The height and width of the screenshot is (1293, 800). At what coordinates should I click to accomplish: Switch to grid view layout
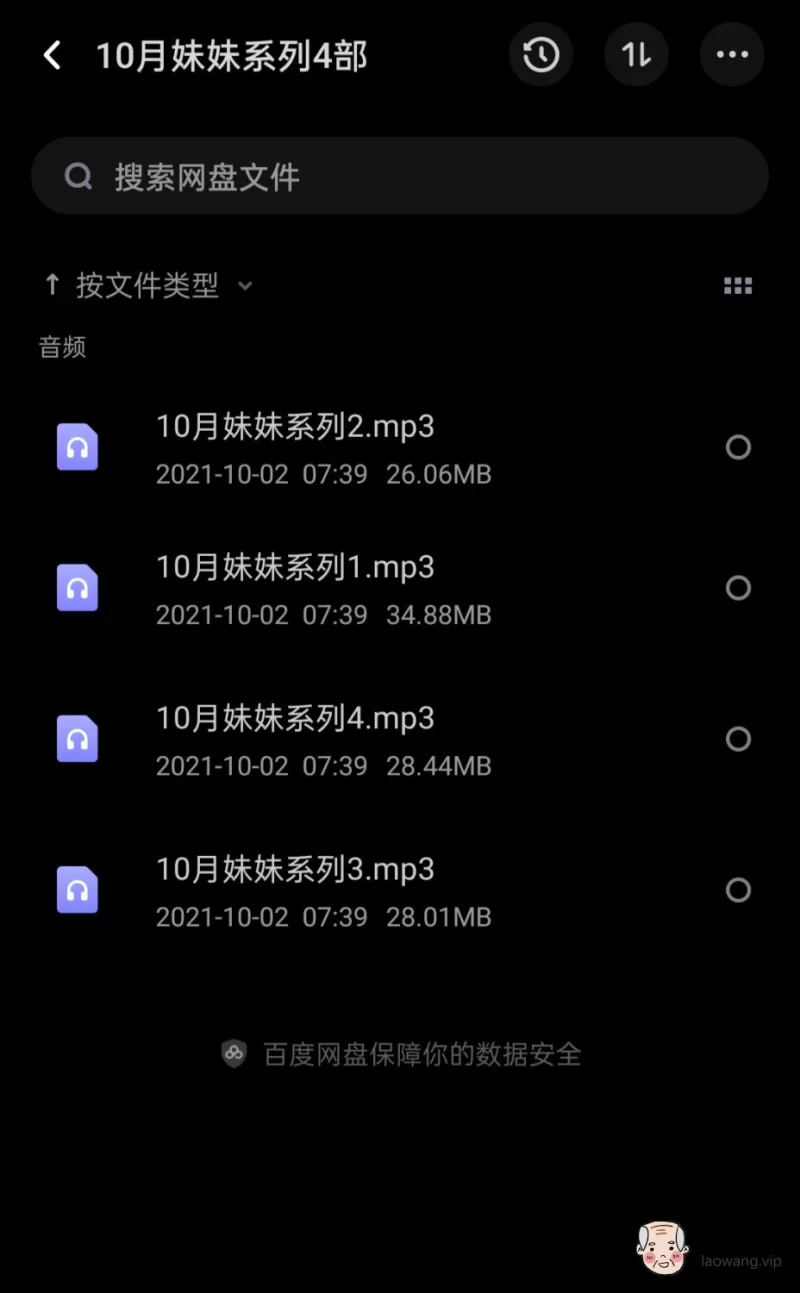point(738,286)
